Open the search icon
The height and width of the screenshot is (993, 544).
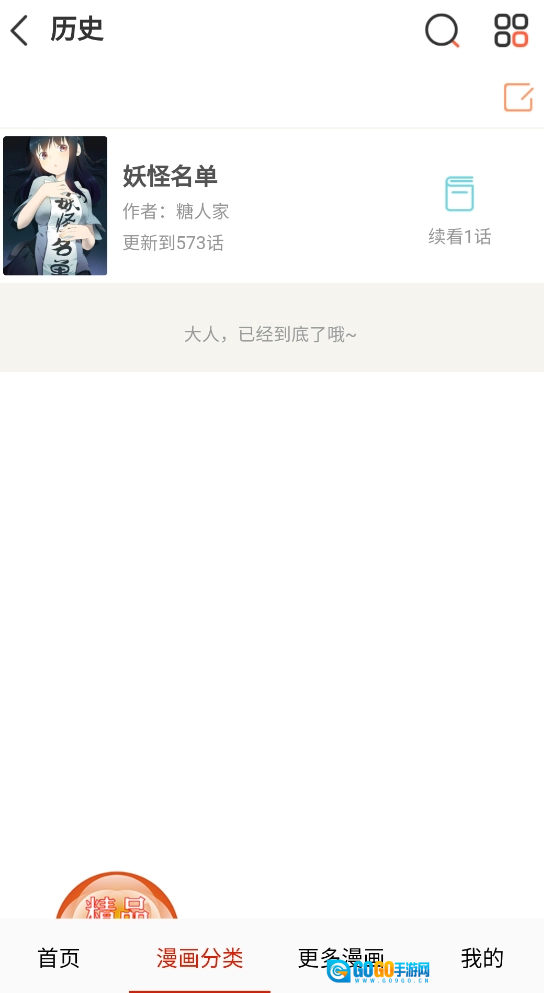tap(442, 30)
